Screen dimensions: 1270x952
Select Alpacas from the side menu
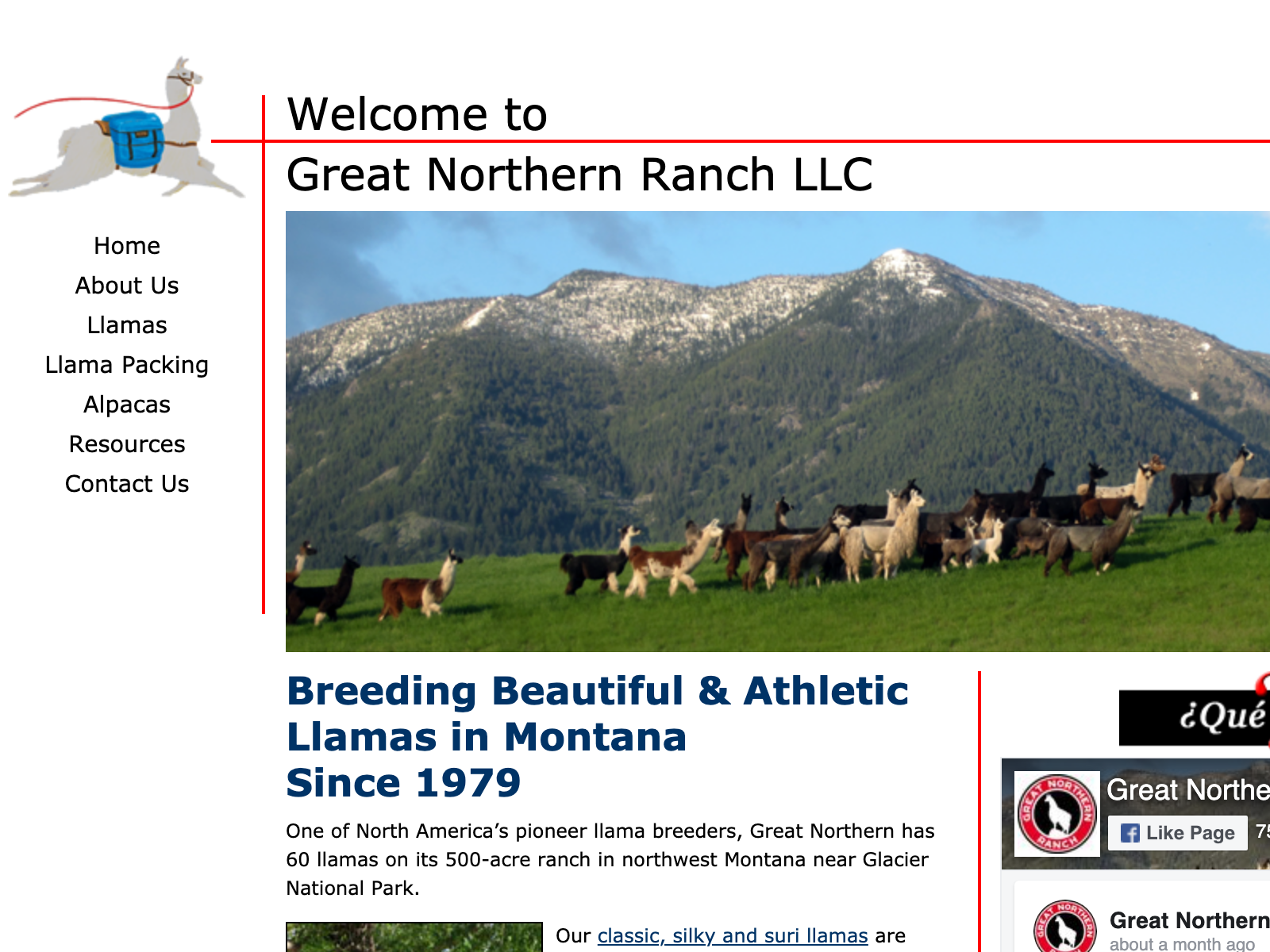point(127,405)
